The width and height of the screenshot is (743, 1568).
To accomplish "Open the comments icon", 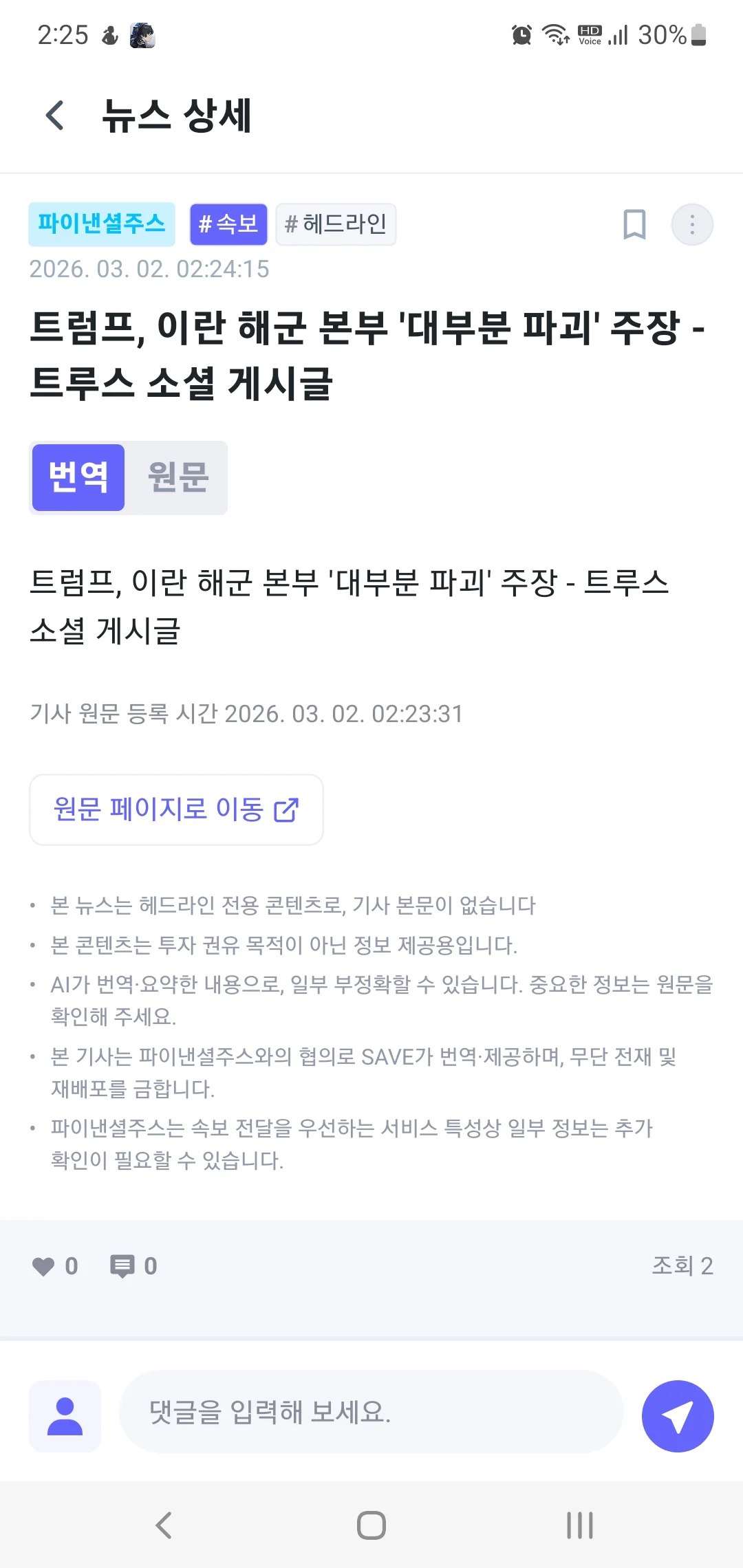I will pyautogui.click(x=122, y=1266).
